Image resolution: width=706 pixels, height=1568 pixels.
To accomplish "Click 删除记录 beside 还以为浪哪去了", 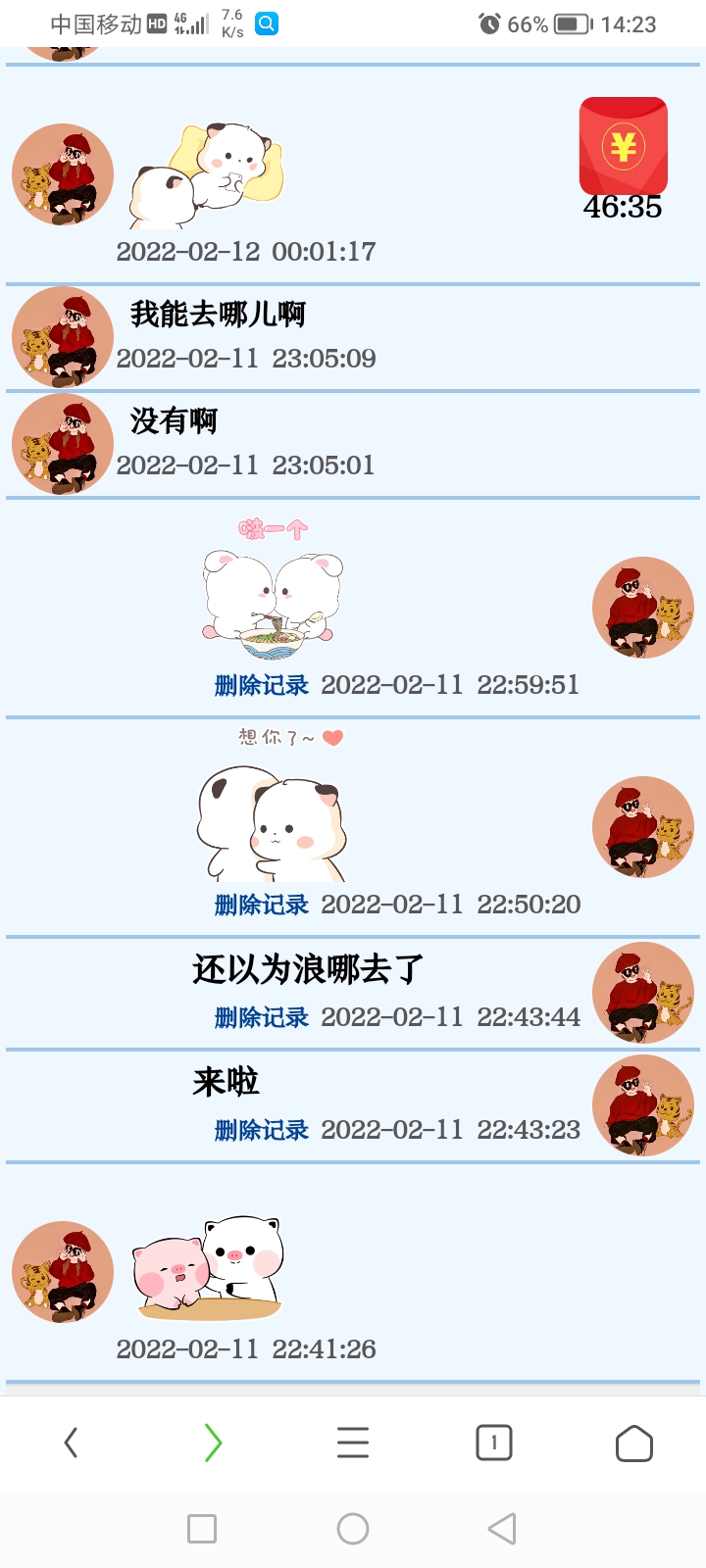I will (260, 1017).
